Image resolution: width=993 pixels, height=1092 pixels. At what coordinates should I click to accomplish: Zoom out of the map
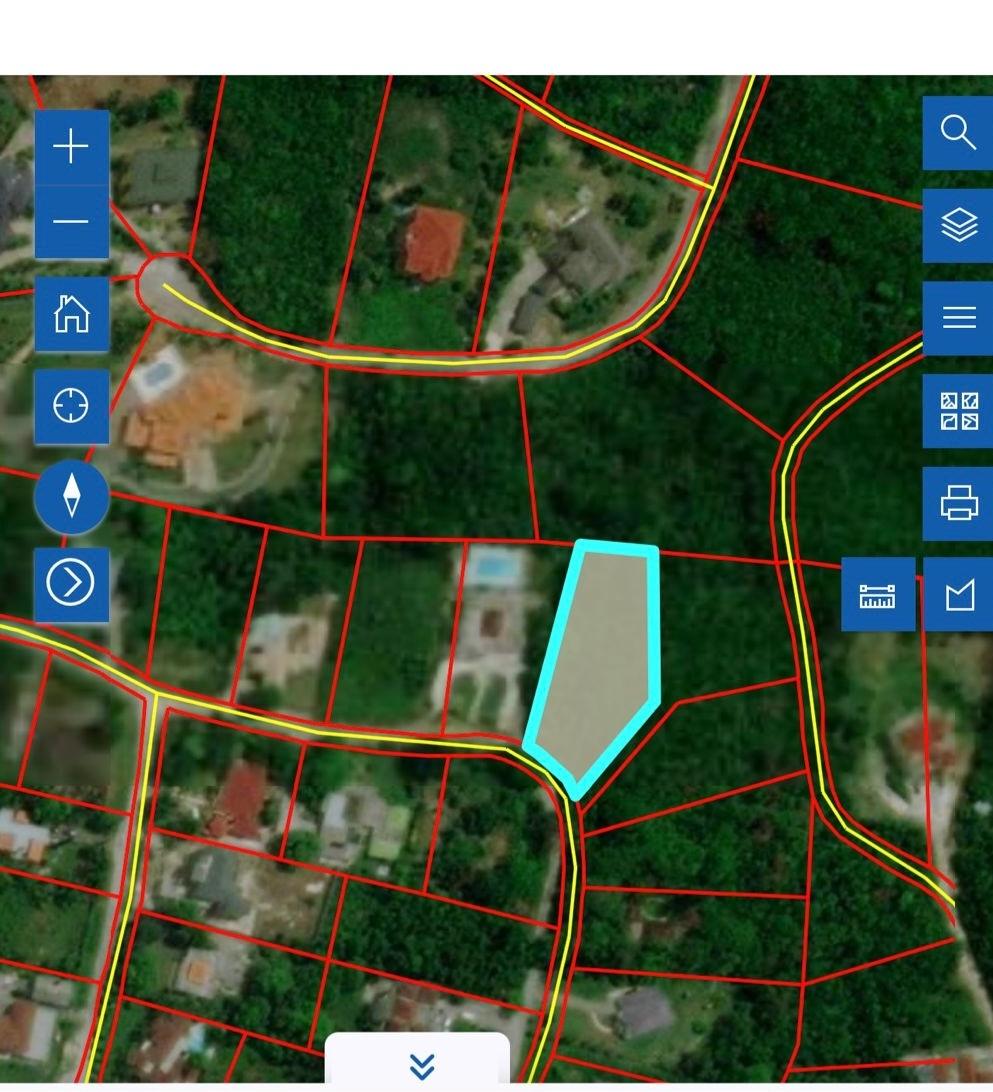click(71, 221)
